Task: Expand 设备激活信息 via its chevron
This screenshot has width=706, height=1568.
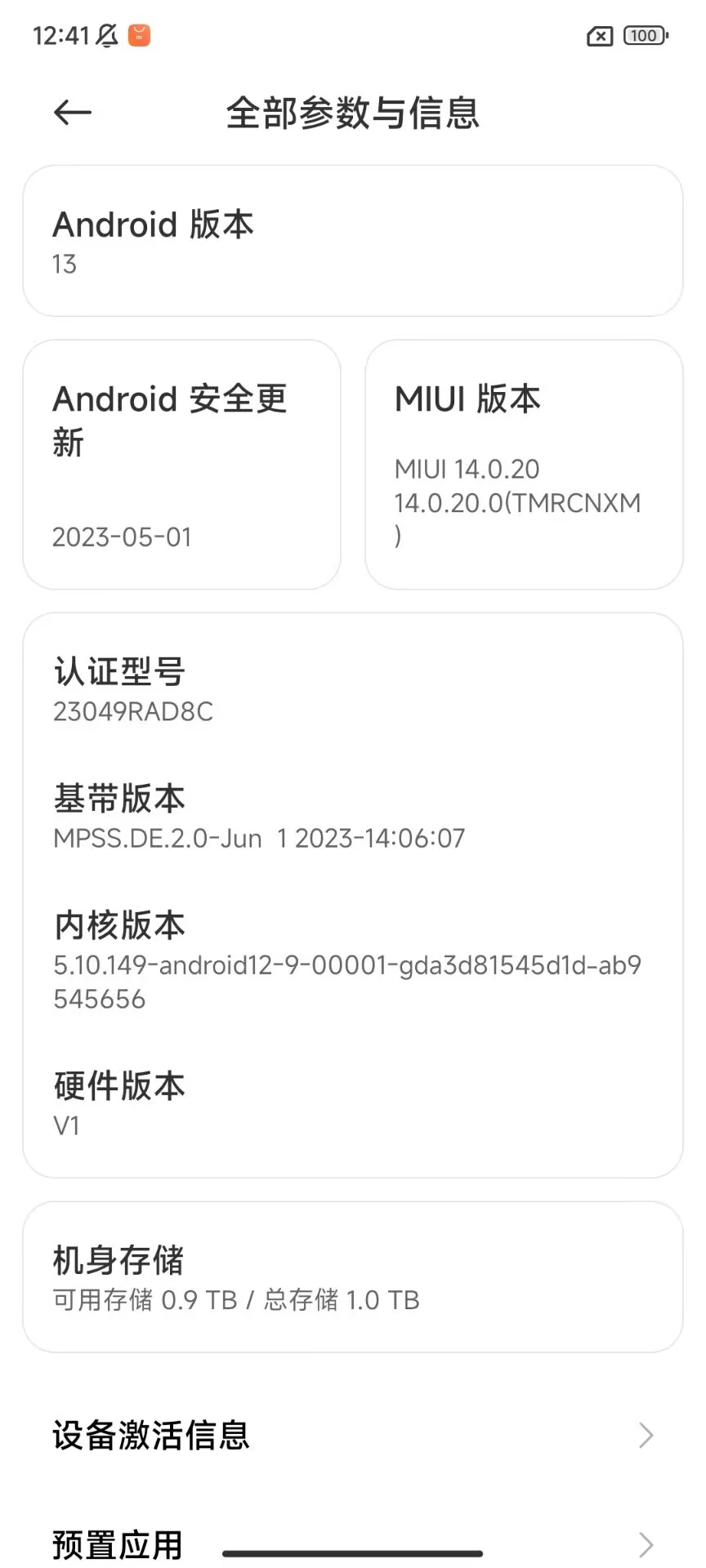Action: point(645,1435)
